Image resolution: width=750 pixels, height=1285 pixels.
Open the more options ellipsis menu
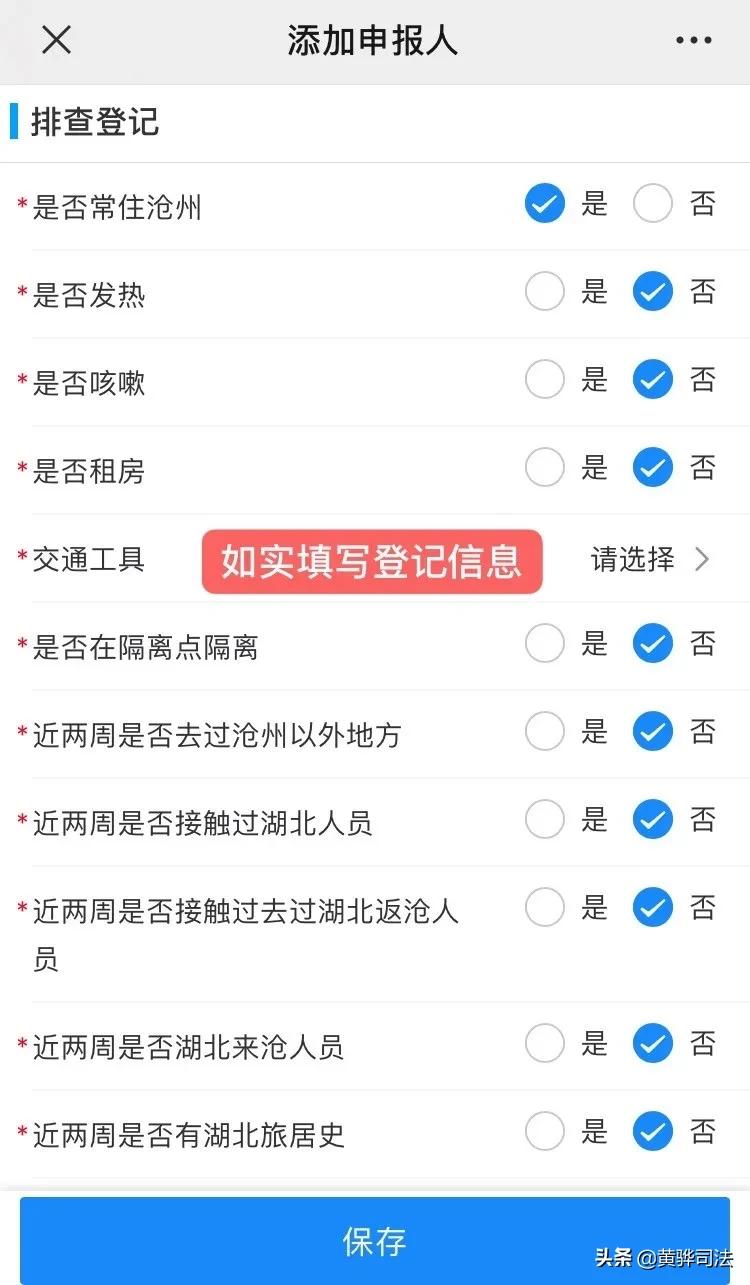[x=693, y=40]
